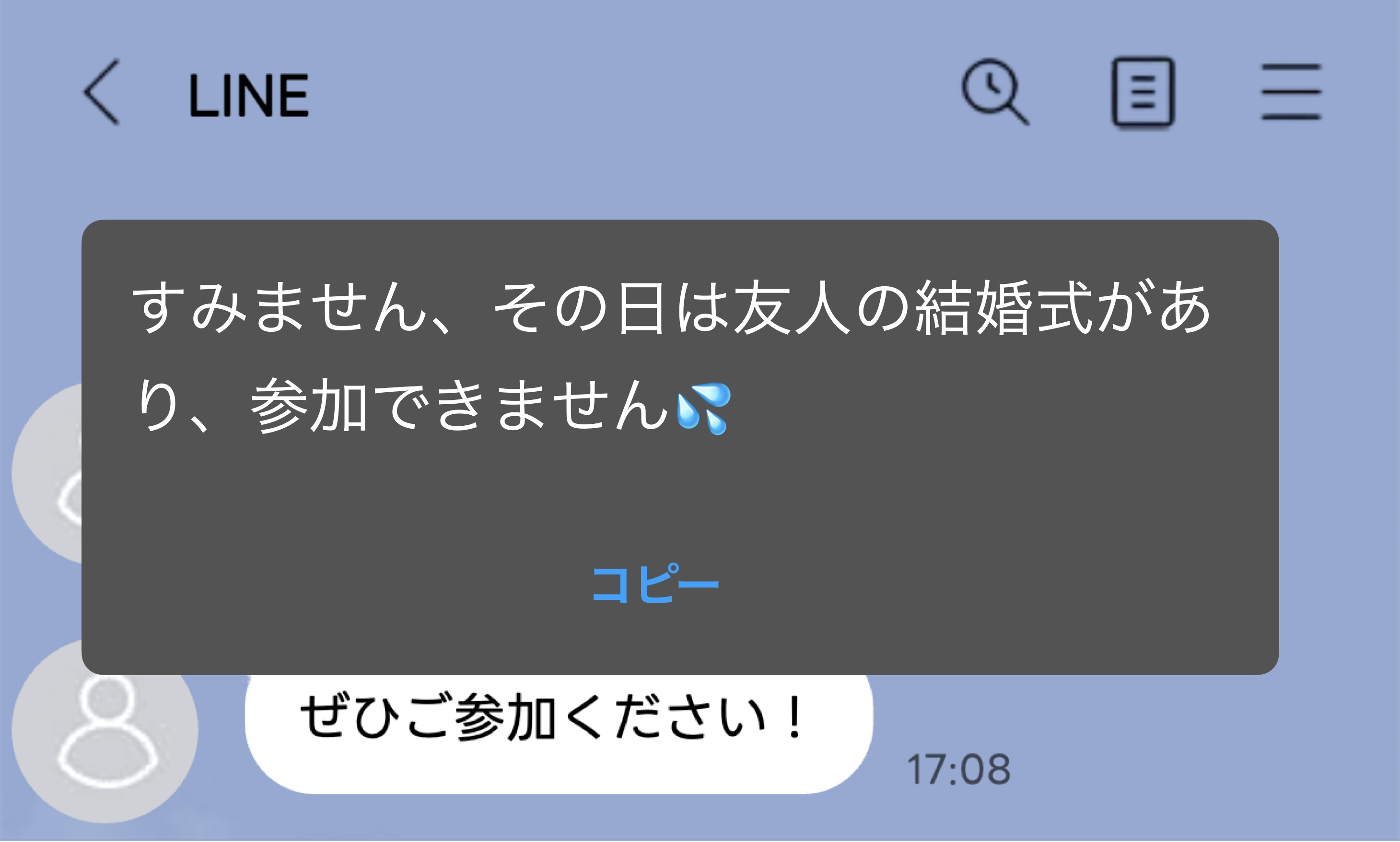The width and height of the screenshot is (1400, 842).
Task: Open the hamburger menu
Action: (x=1292, y=92)
